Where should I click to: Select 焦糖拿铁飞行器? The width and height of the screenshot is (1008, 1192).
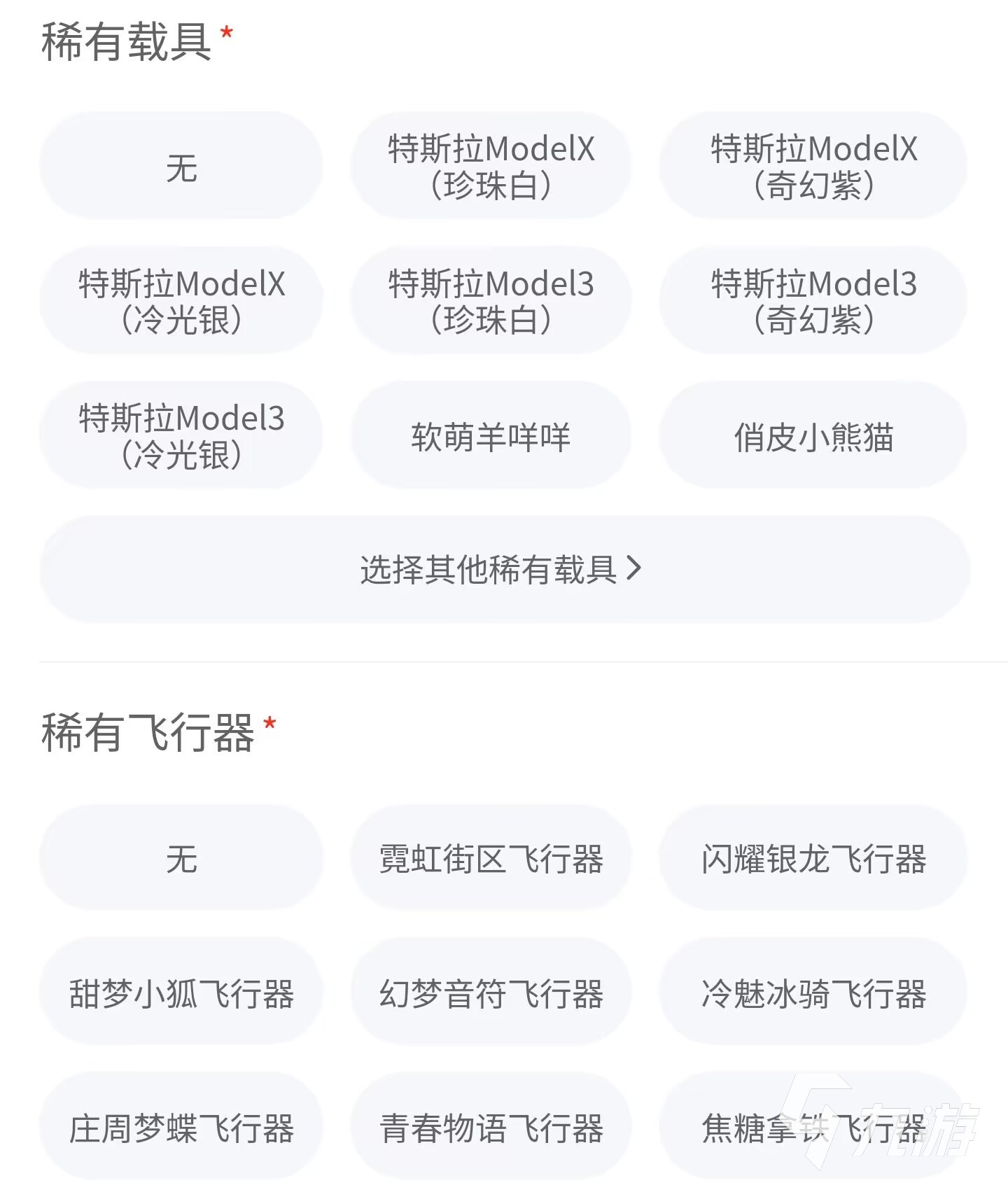(813, 1127)
